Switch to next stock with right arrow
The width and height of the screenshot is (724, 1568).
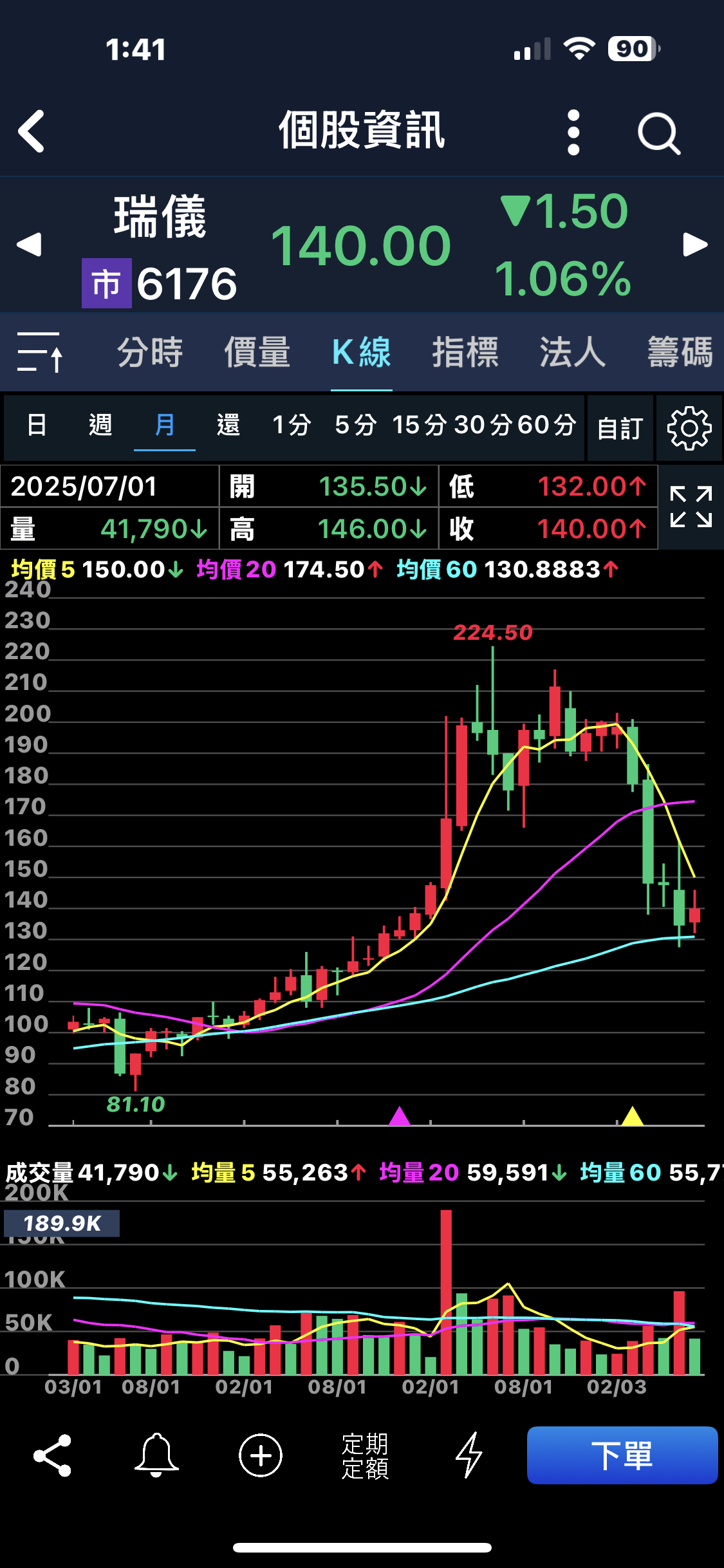695,245
